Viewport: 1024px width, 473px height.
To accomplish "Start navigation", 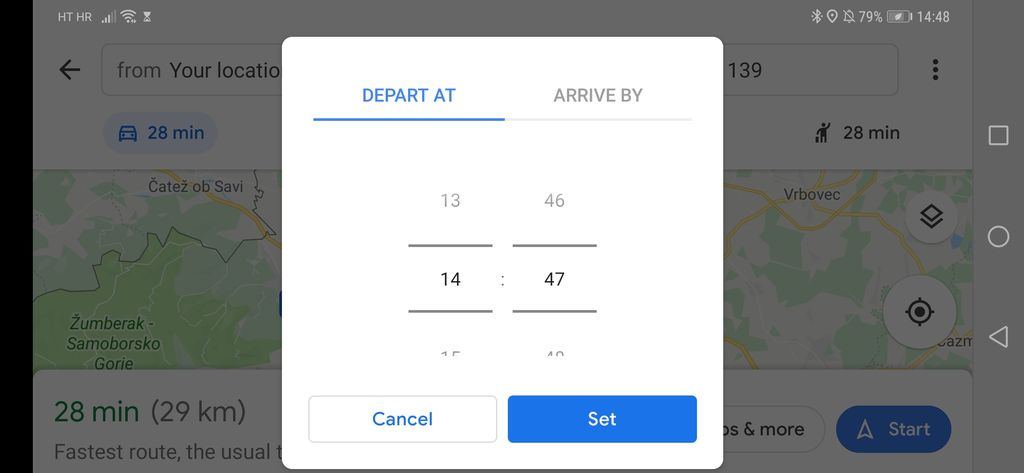I will pos(893,429).
